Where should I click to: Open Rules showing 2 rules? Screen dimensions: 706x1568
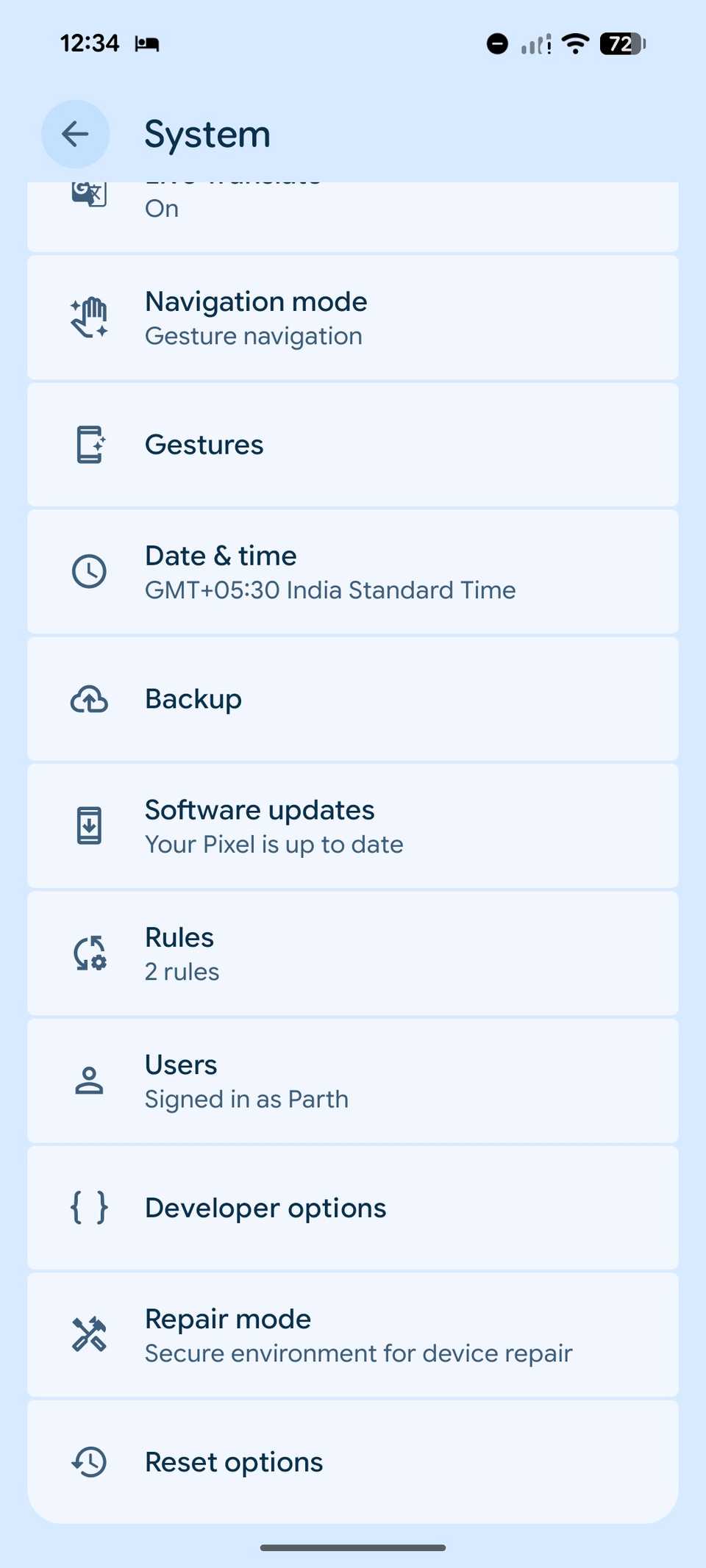353,953
